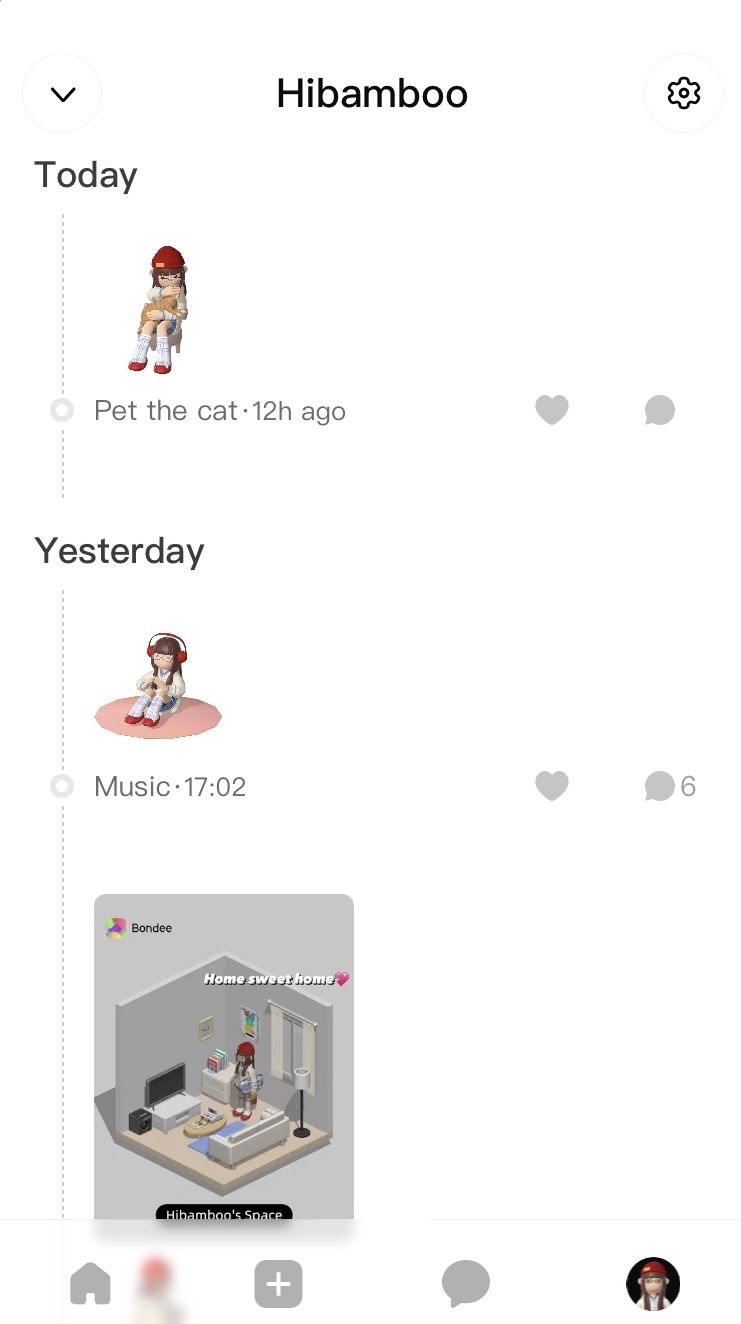Create a new post with plus button

pos(278,1284)
